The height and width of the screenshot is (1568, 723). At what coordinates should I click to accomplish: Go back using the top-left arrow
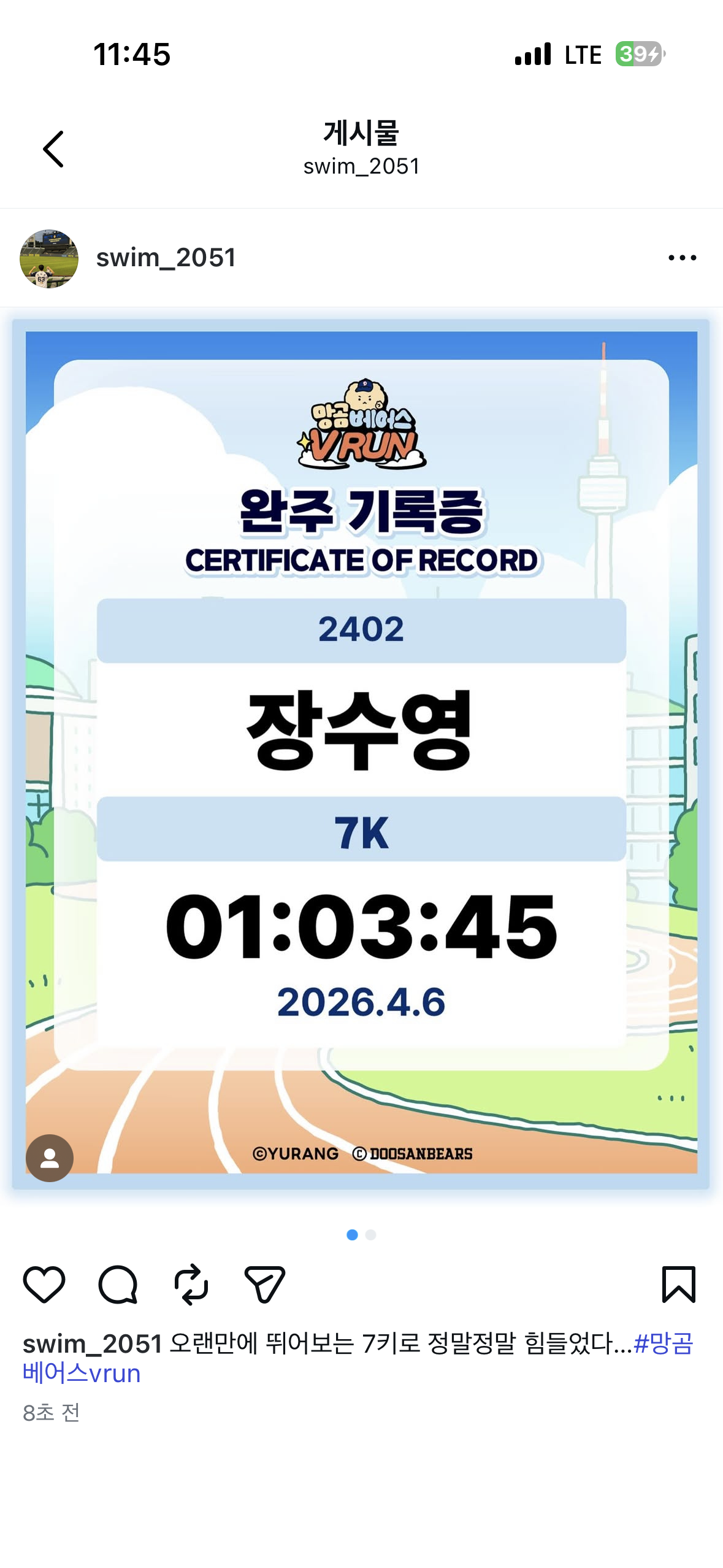53,148
